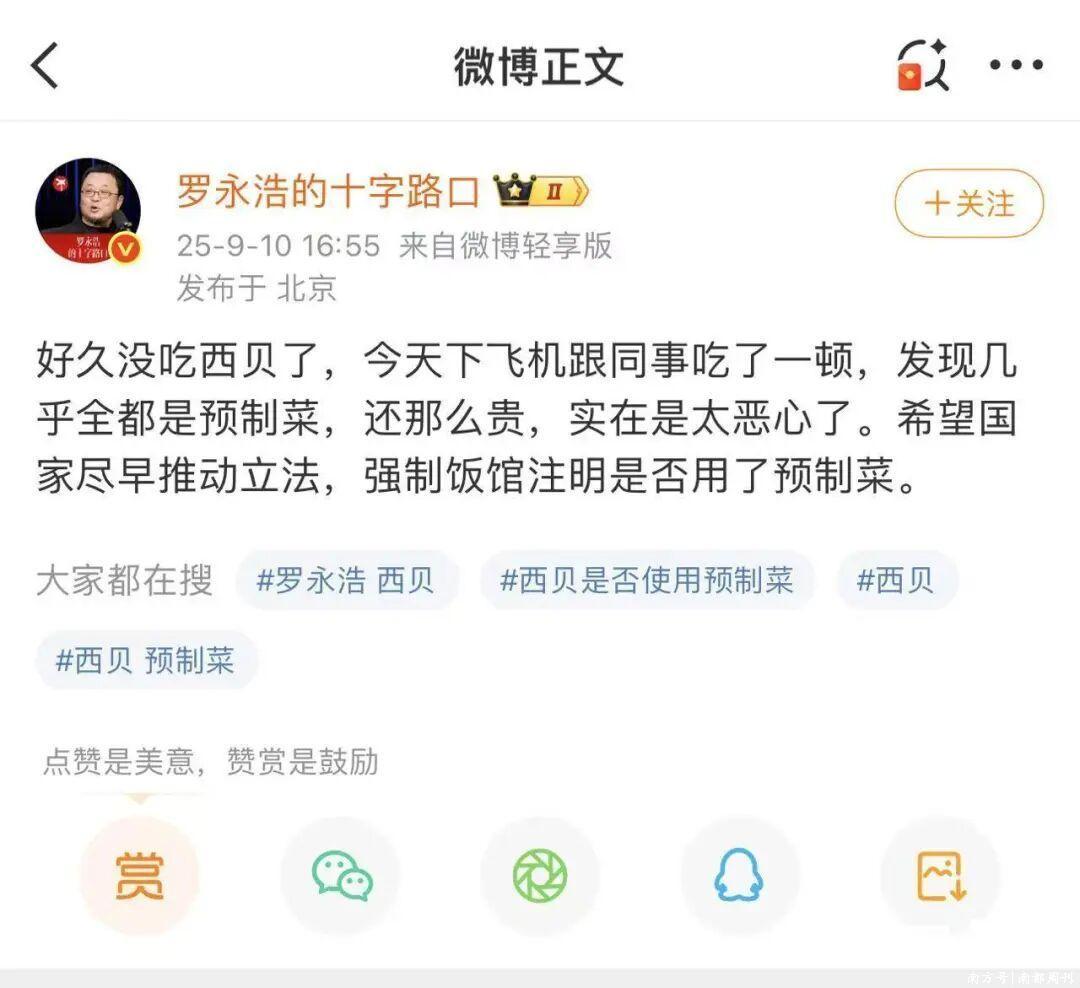This screenshot has width=1080, height=988.
Task: Select the #西贝是否使用预制菜 chip
Action: (646, 580)
